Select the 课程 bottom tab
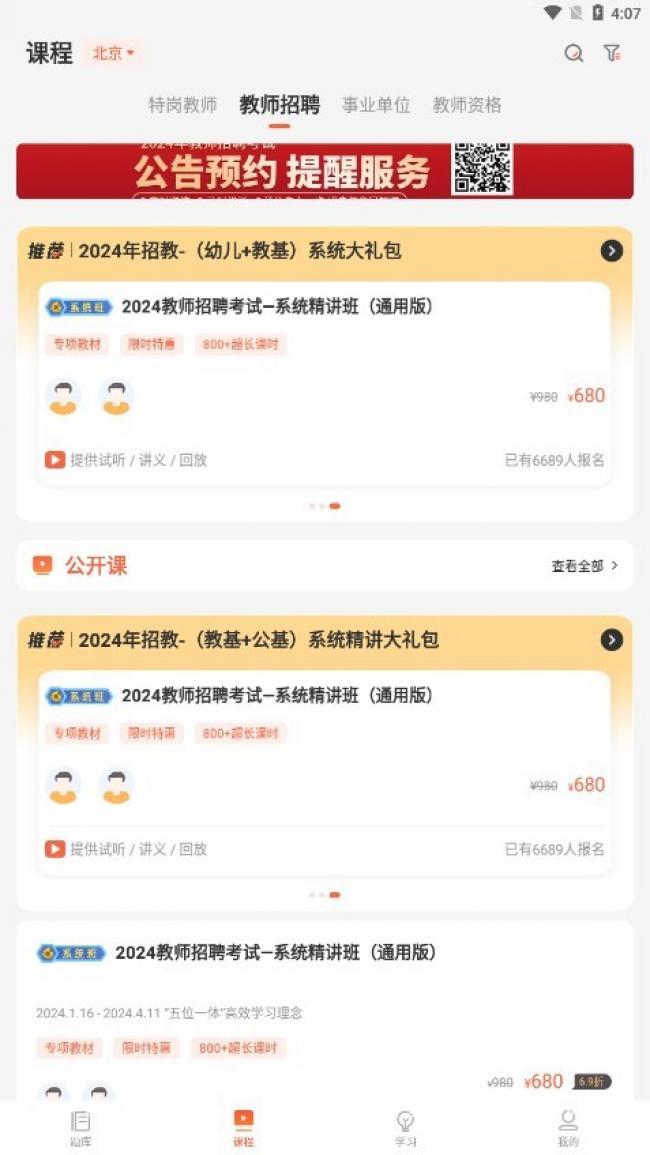The image size is (650, 1155). pos(243,1128)
